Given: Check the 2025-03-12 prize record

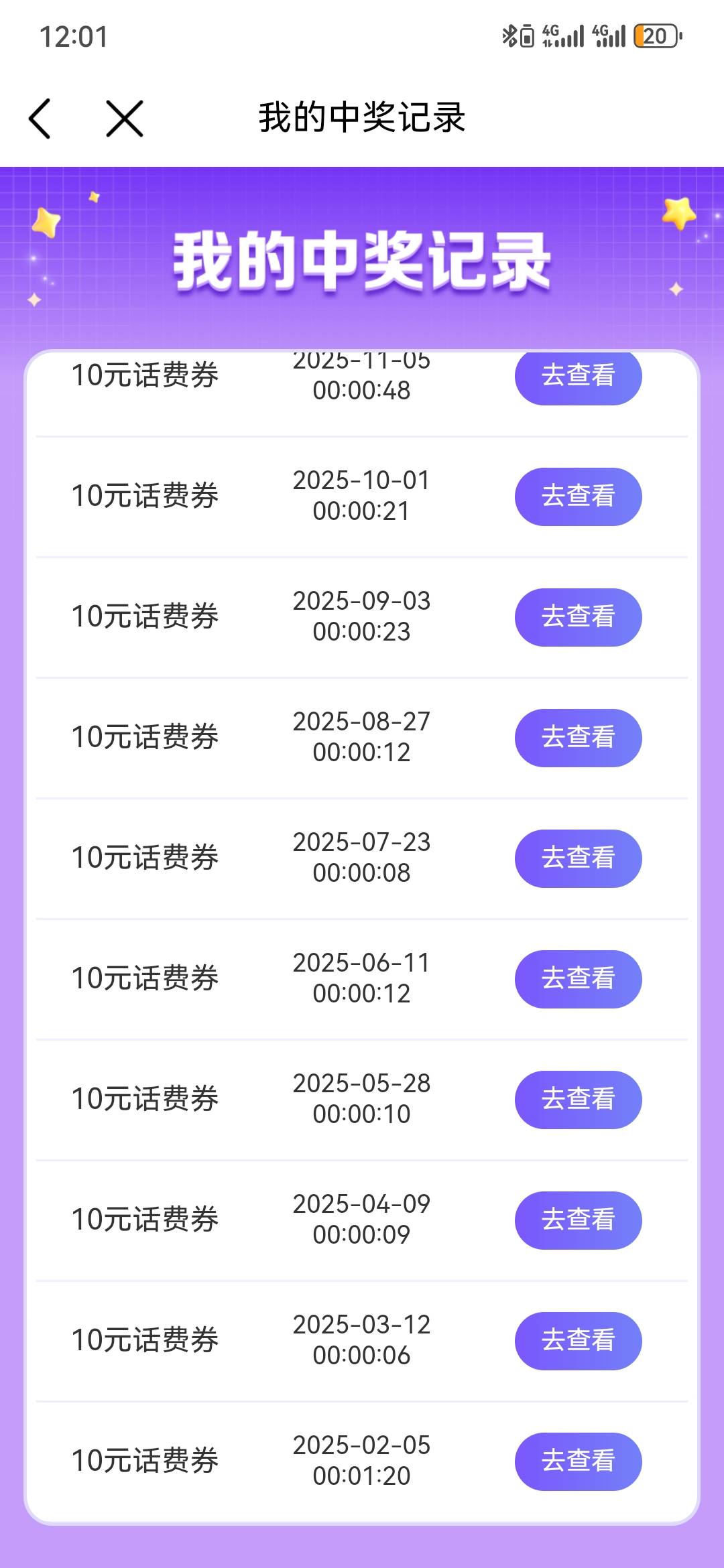Looking at the screenshot, I should [x=578, y=1341].
